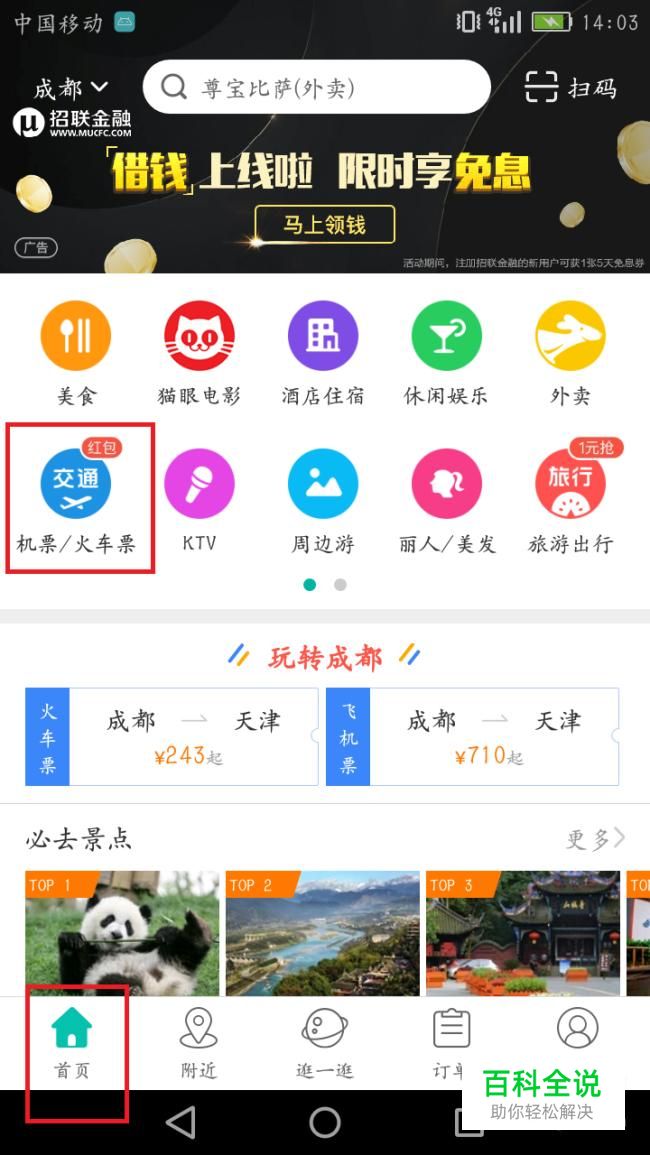This screenshot has width=650, height=1155.
Task: Tap the search box showing 尊宝比萨(外卖)
Action: point(316,88)
